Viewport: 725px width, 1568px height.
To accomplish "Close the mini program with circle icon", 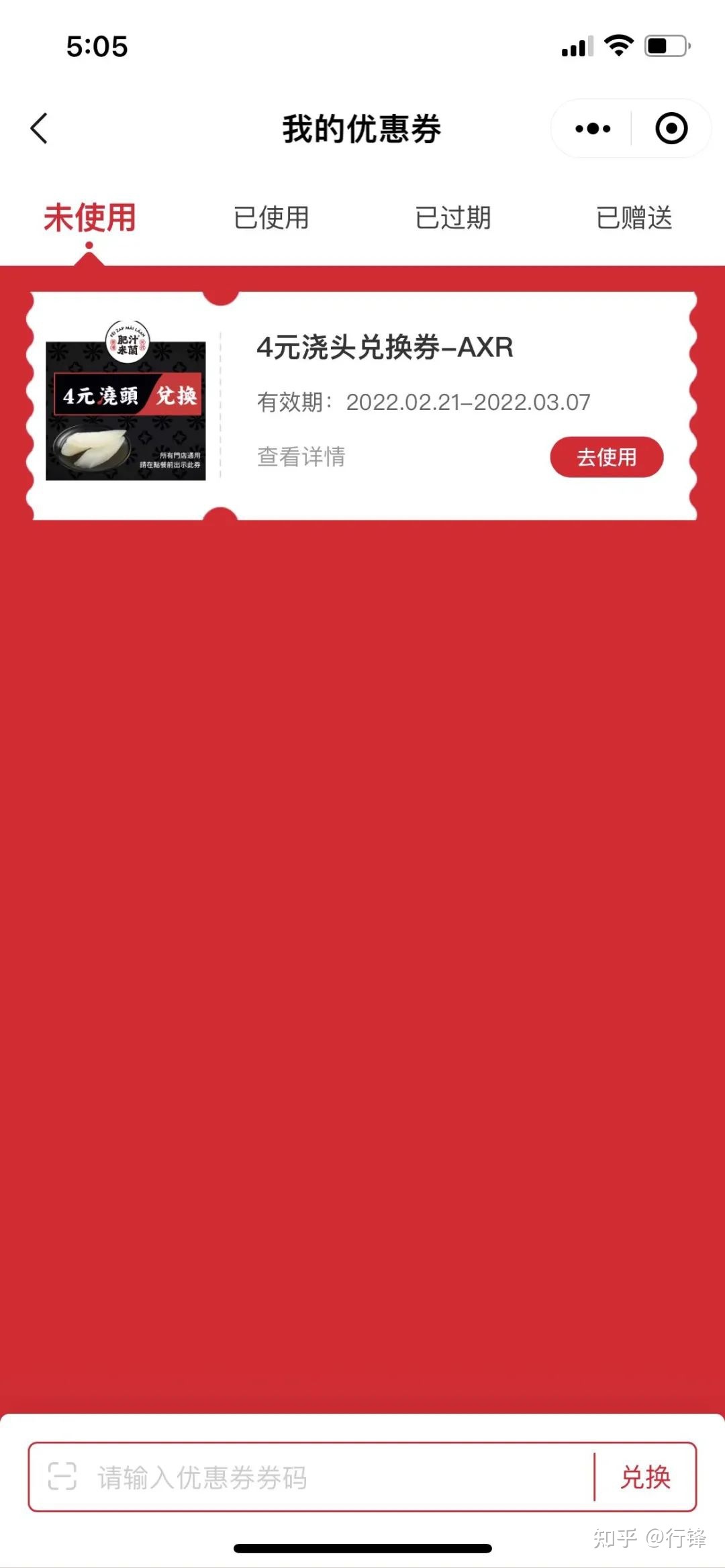I will (x=671, y=128).
